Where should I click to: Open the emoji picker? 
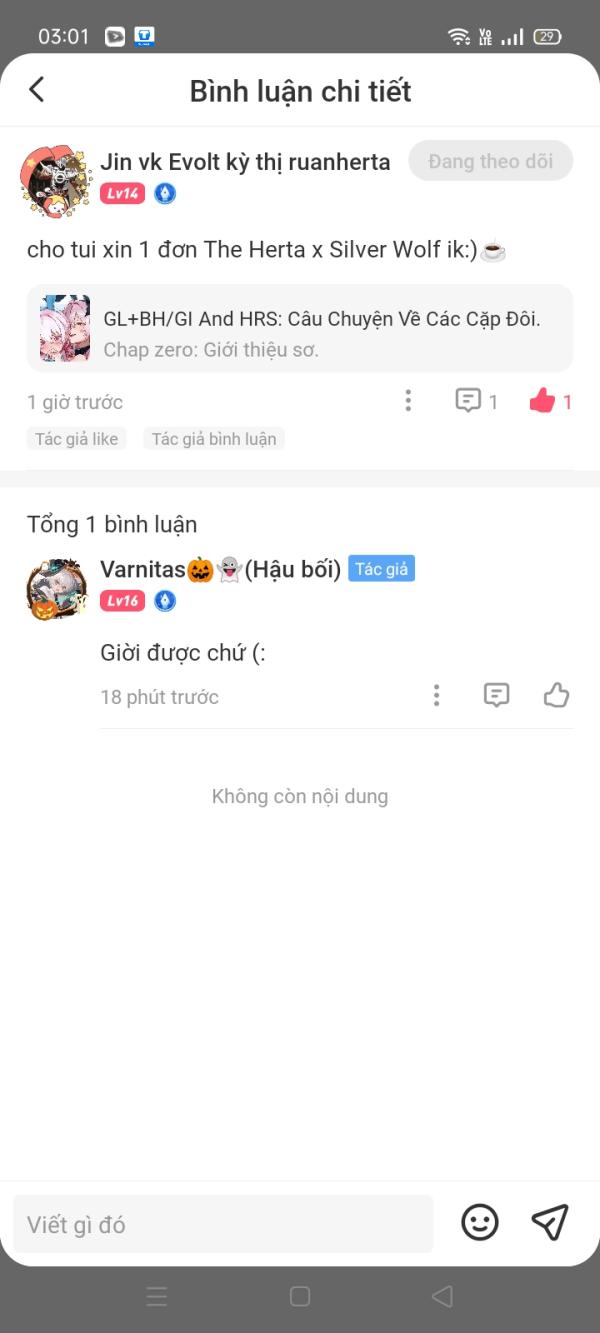[480, 1222]
